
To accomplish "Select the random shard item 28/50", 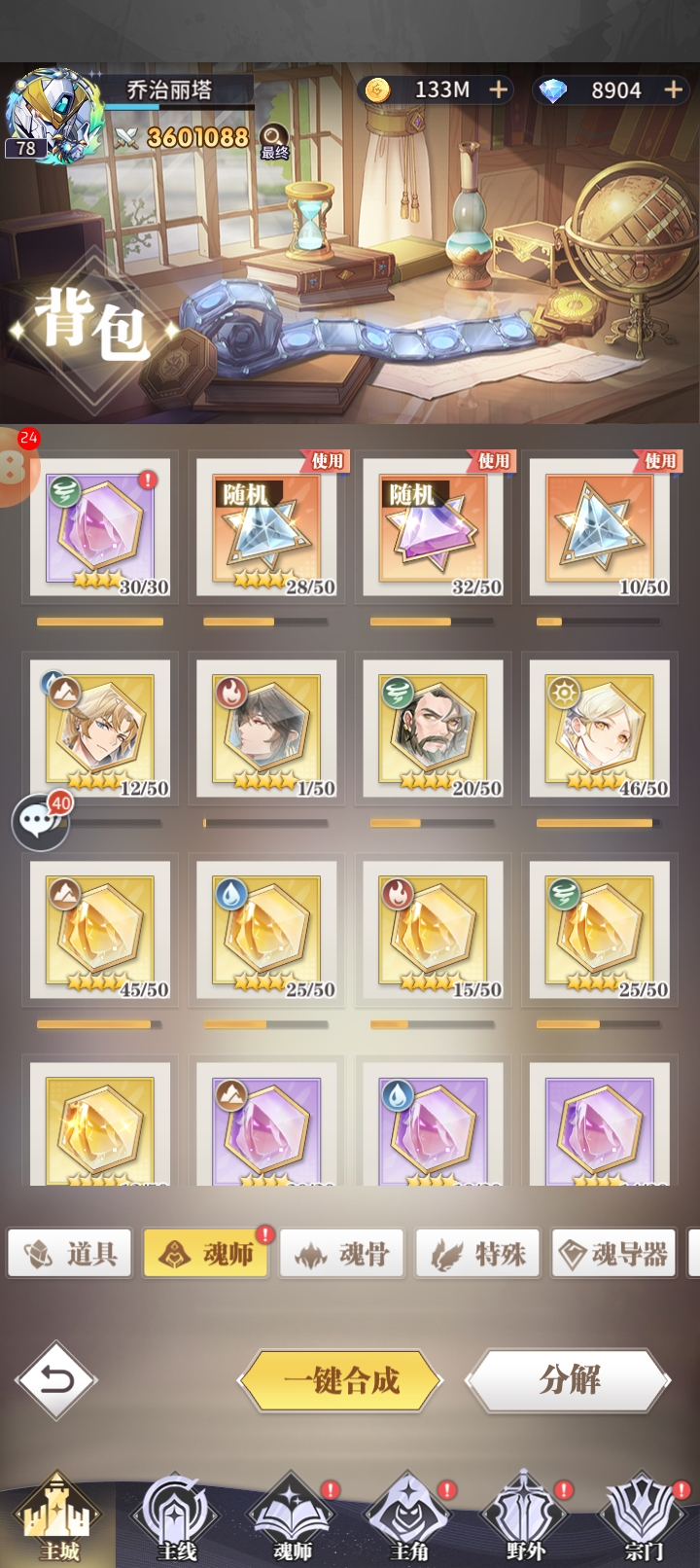I will click(266, 528).
